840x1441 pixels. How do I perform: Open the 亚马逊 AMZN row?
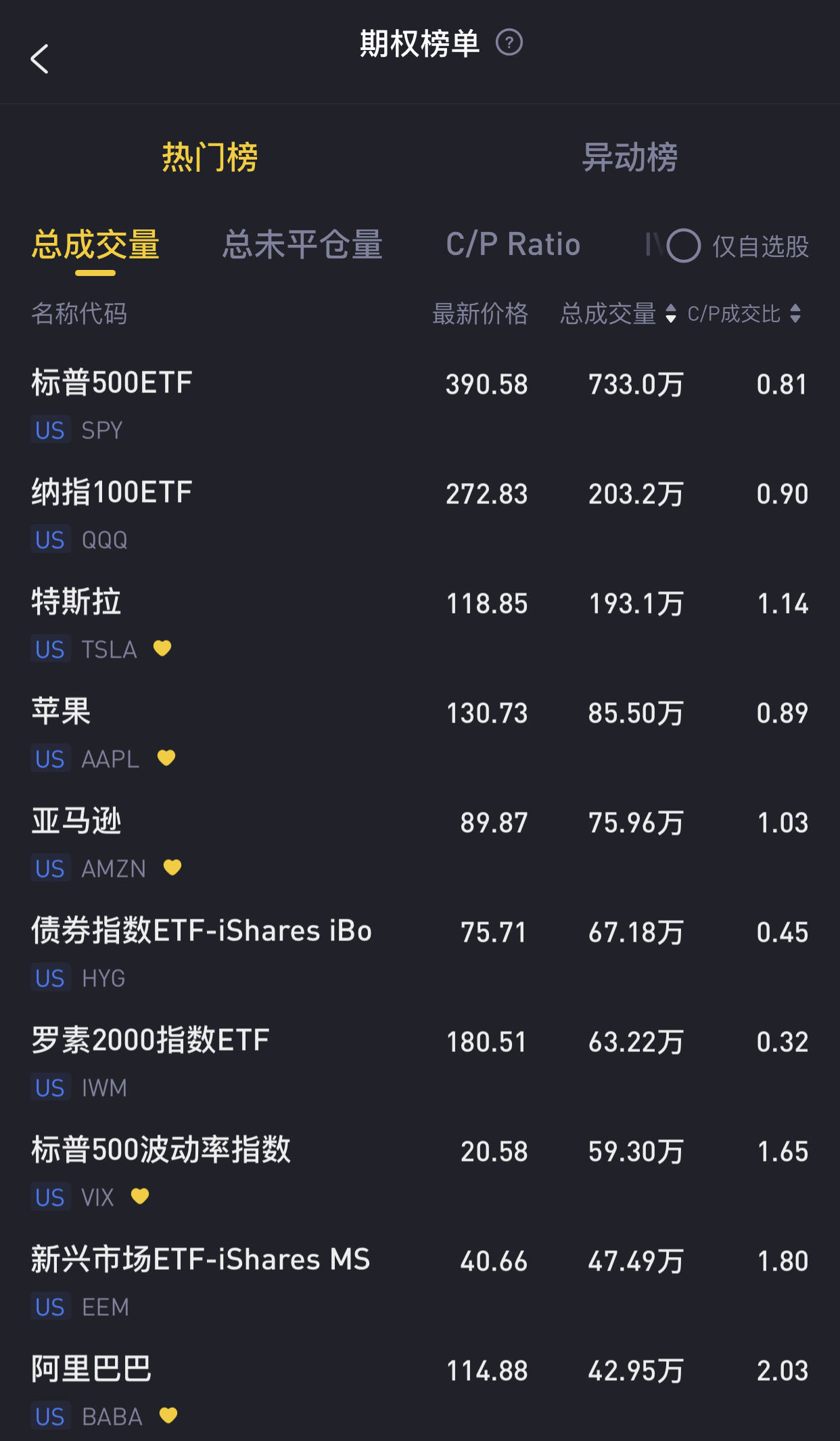tap(420, 844)
